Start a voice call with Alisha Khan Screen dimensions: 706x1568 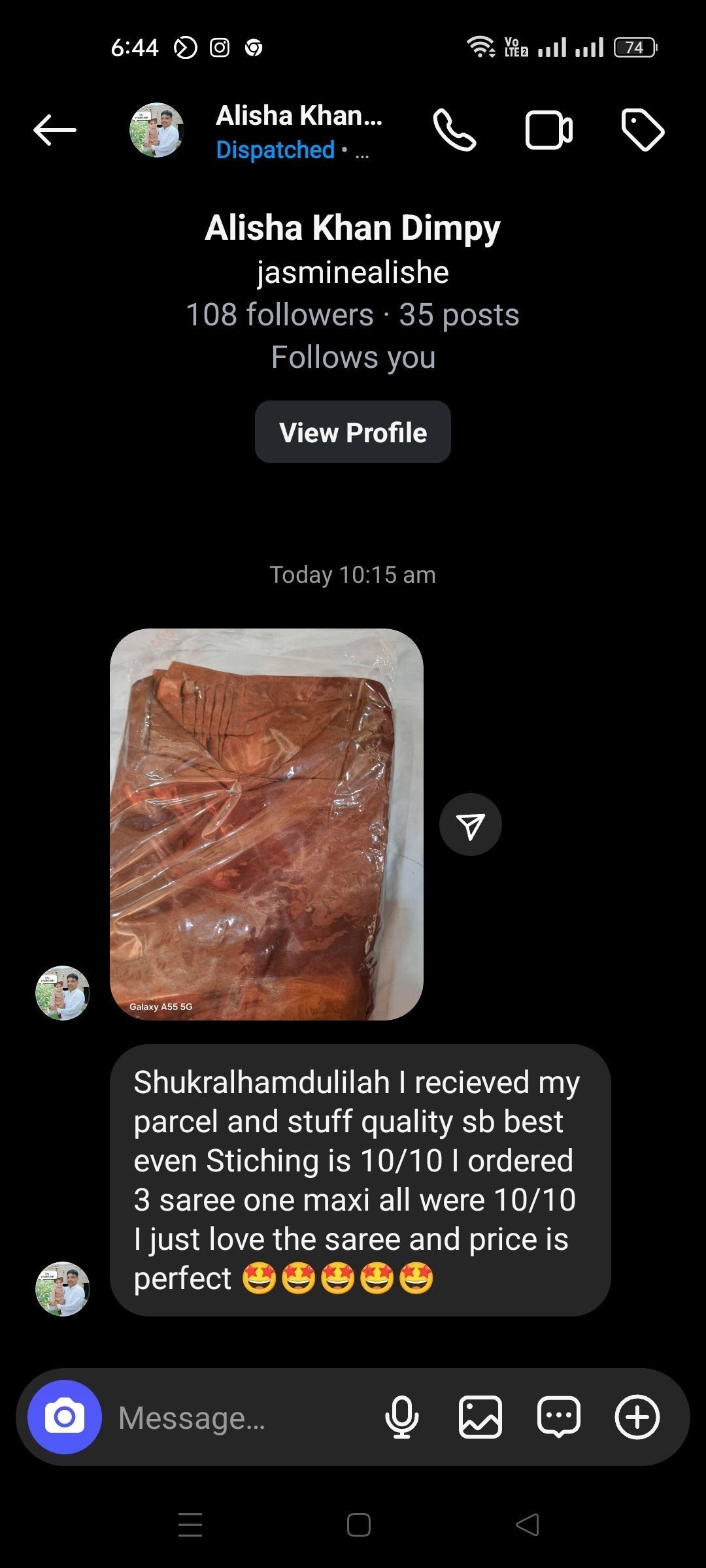pyautogui.click(x=454, y=130)
